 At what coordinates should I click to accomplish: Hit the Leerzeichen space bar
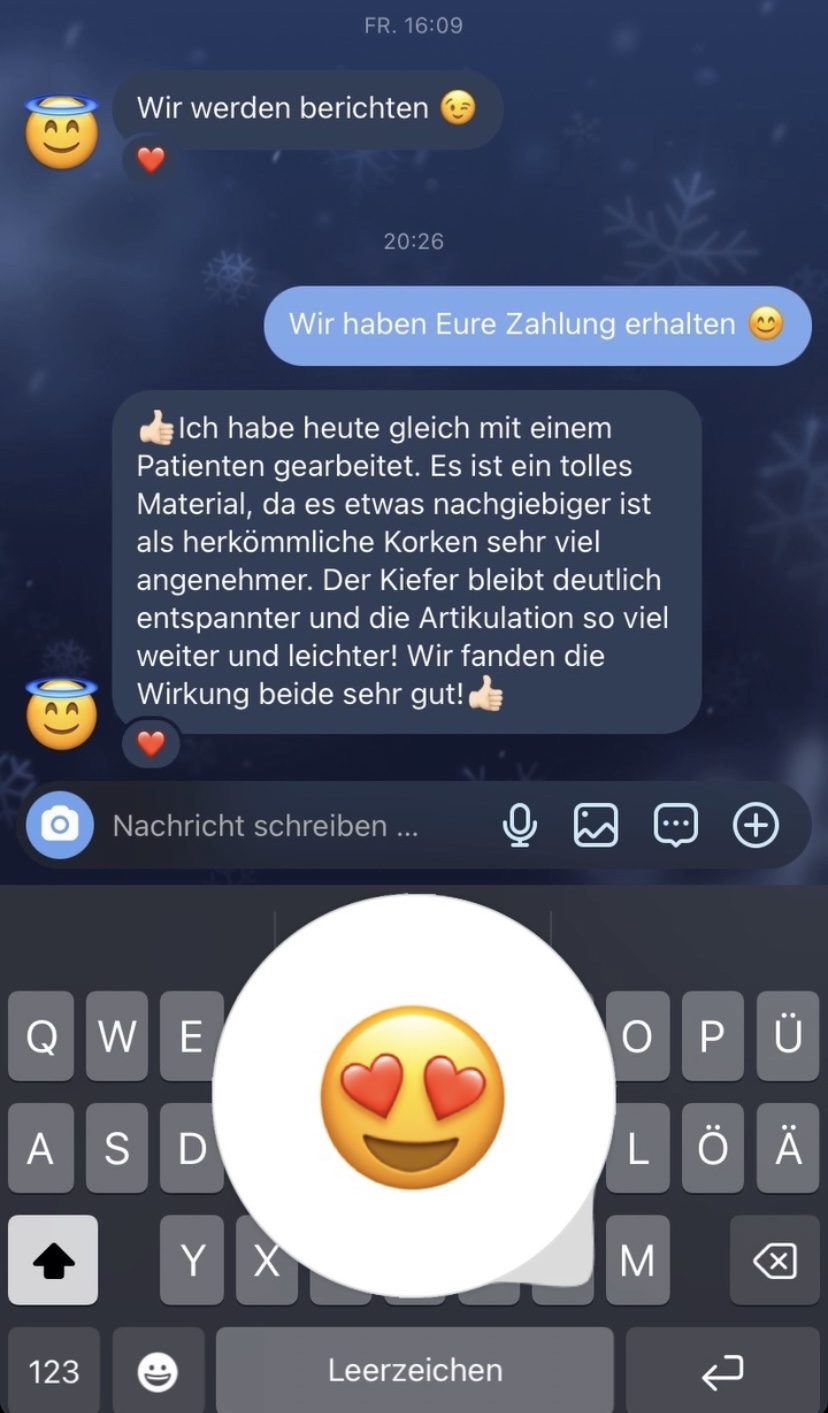pos(415,1370)
